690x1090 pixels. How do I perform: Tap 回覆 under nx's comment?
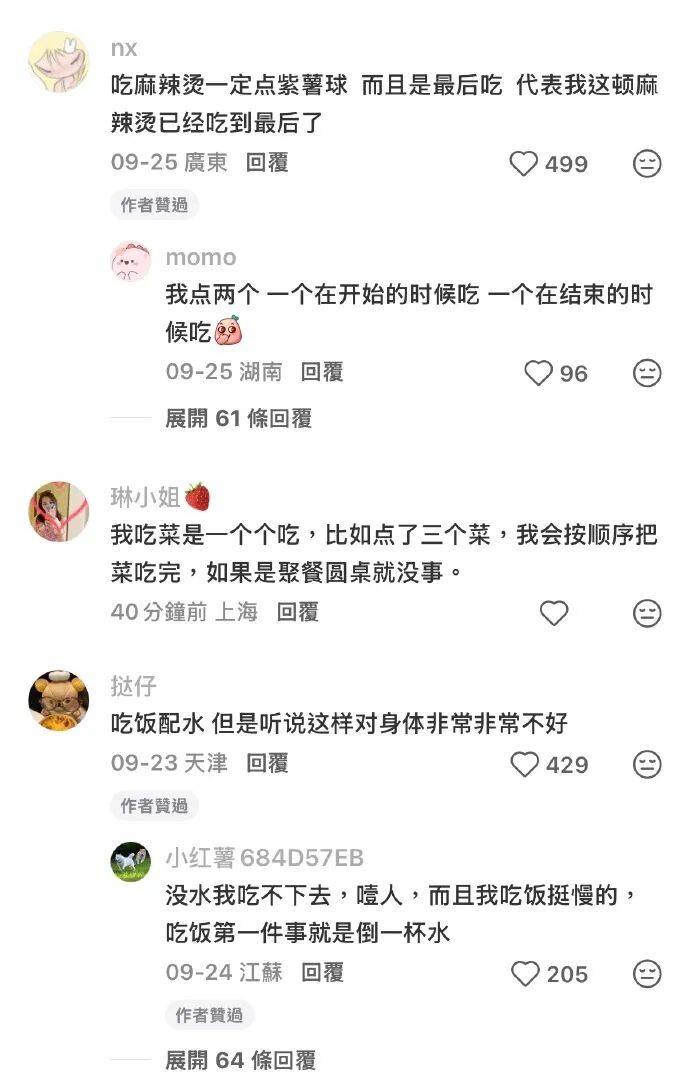click(267, 163)
